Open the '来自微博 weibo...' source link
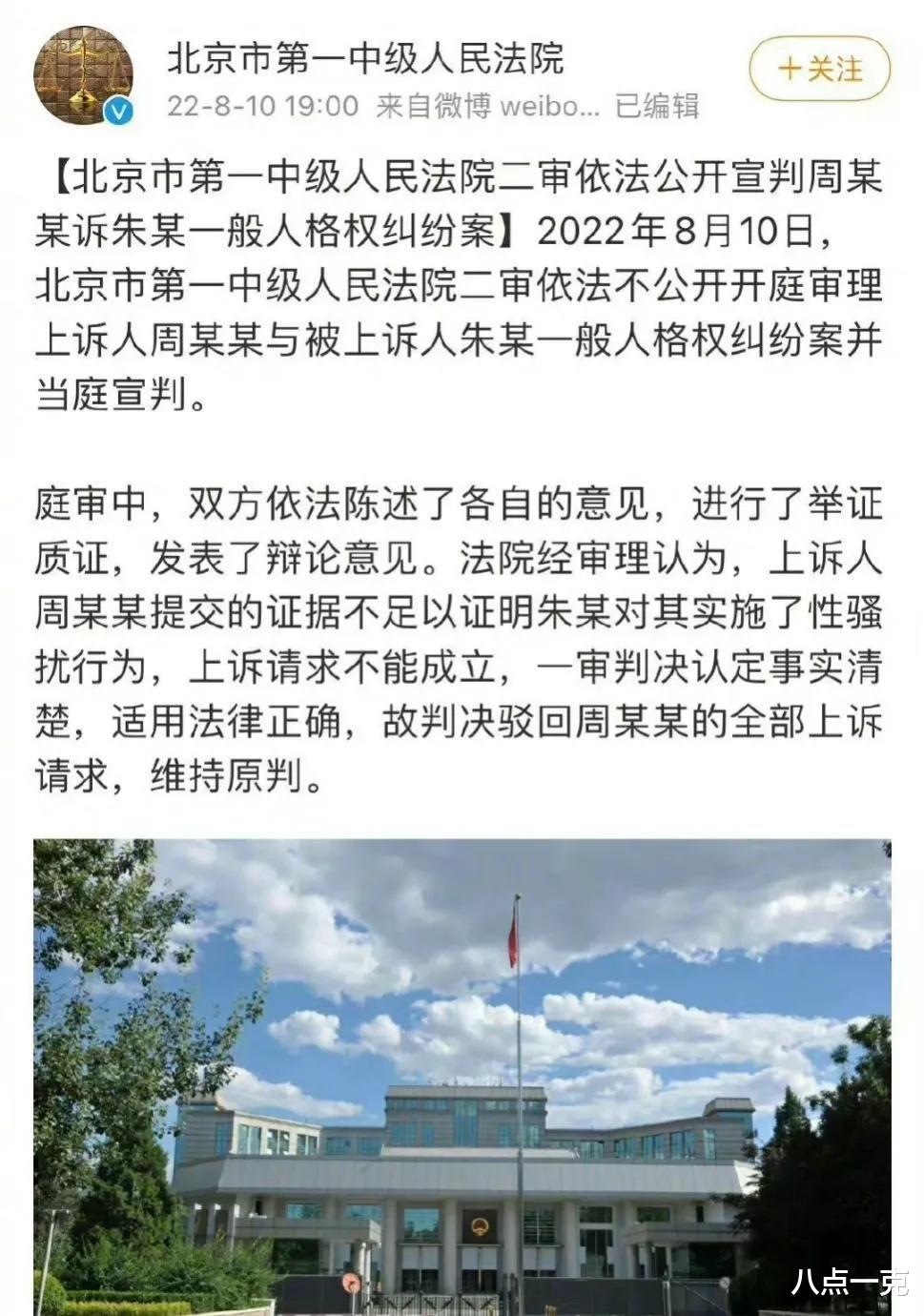This screenshot has height=1316, width=924. (486, 107)
